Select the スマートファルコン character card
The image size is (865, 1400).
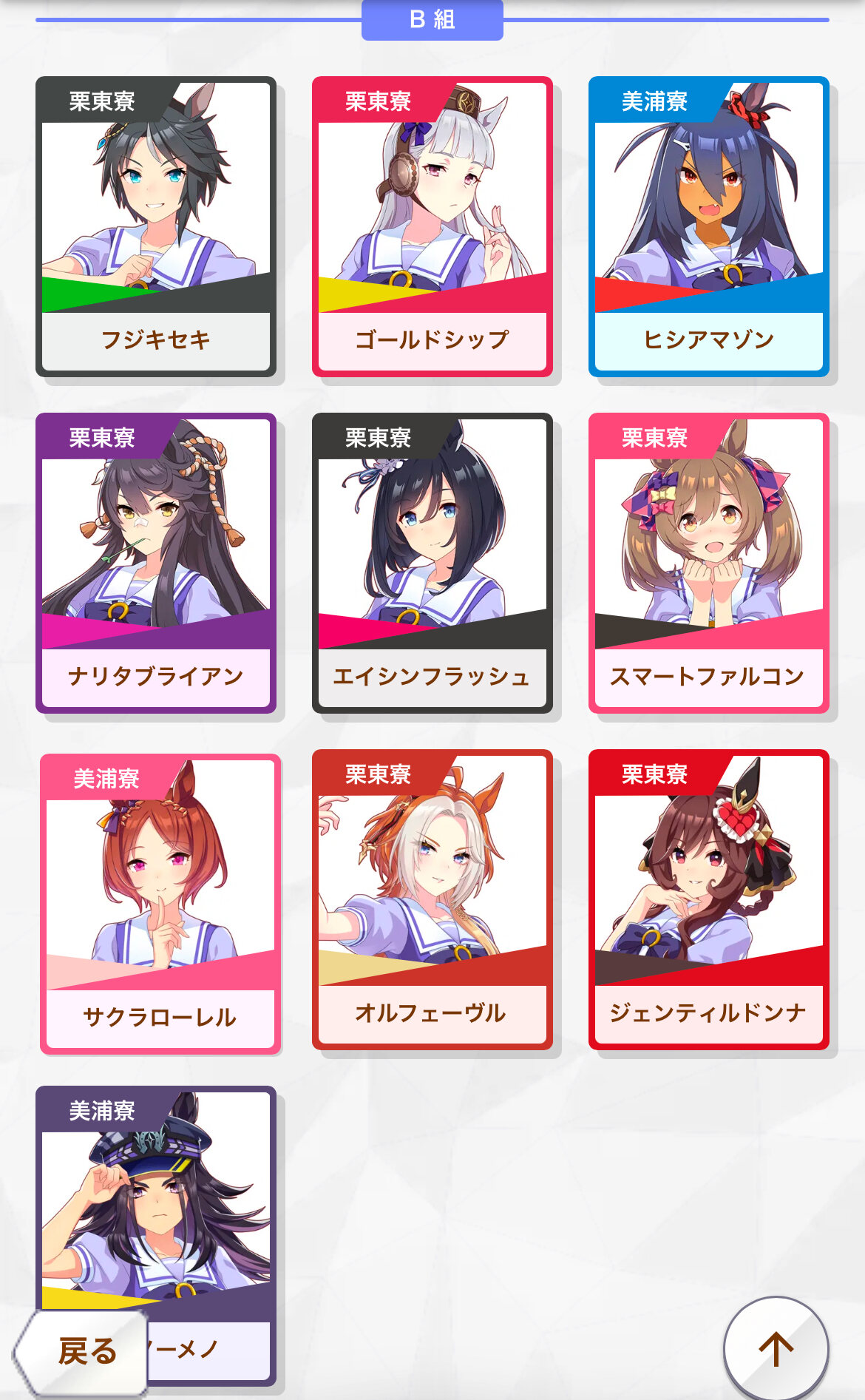tap(709, 563)
